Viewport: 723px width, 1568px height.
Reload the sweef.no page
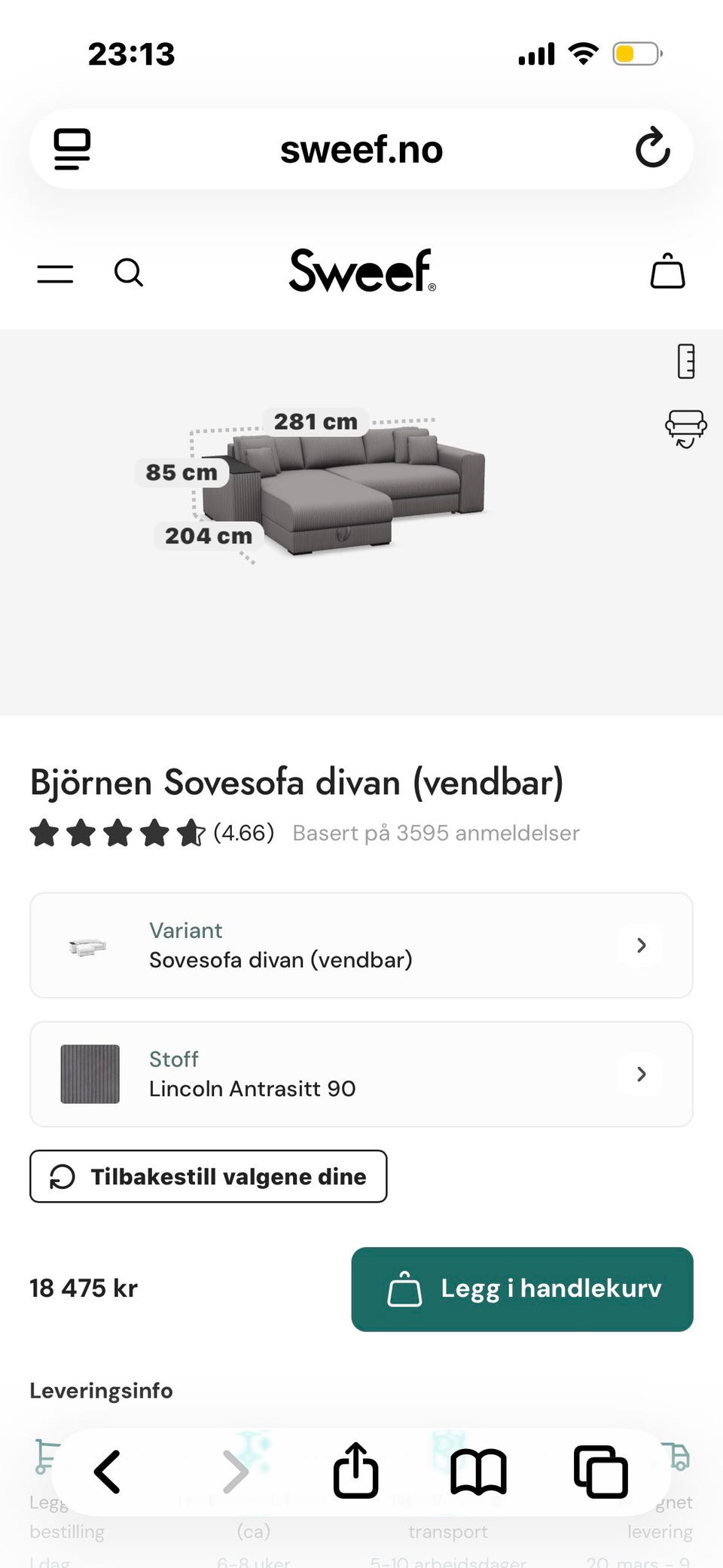click(652, 148)
